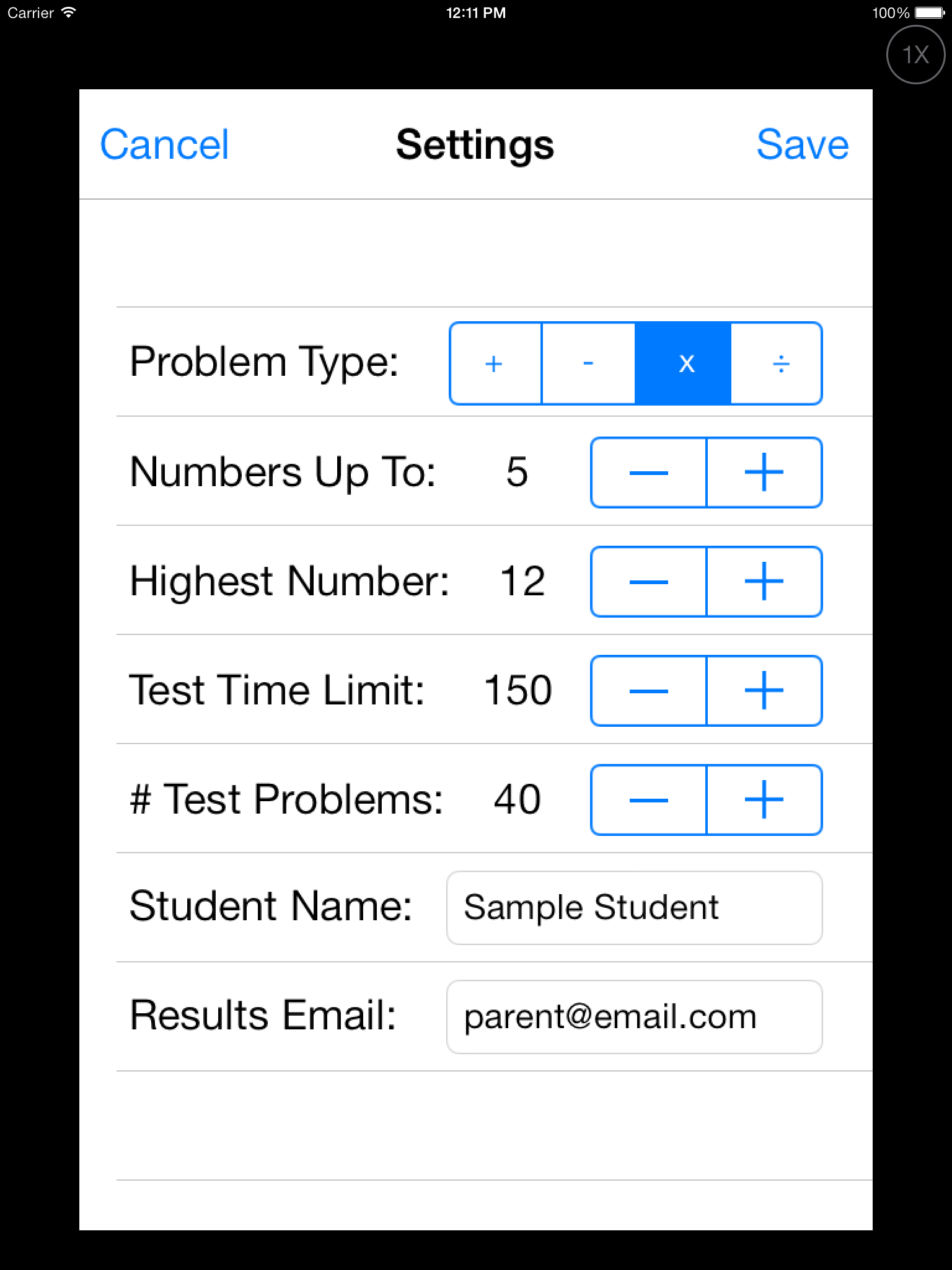Add more test problems
Screen dimensions: 952x1270
point(764,800)
